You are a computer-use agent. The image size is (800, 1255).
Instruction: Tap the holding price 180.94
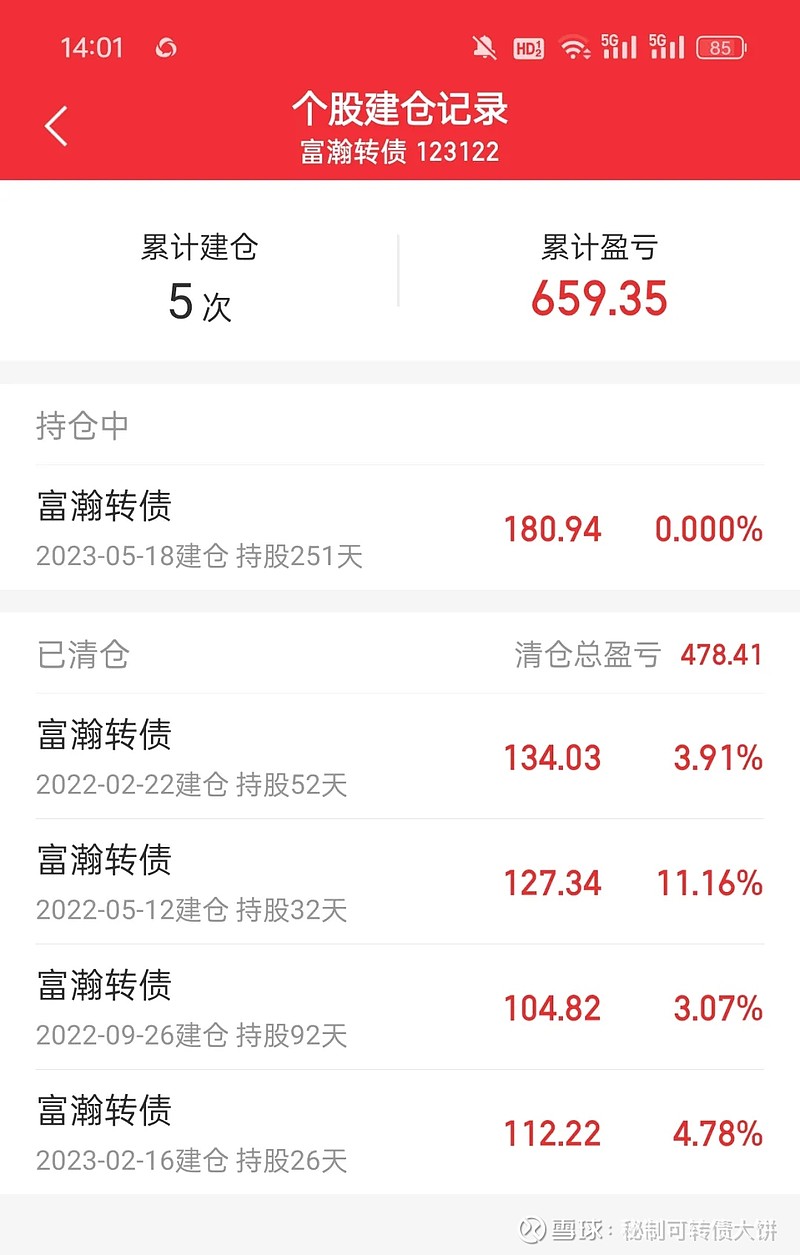[553, 528]
